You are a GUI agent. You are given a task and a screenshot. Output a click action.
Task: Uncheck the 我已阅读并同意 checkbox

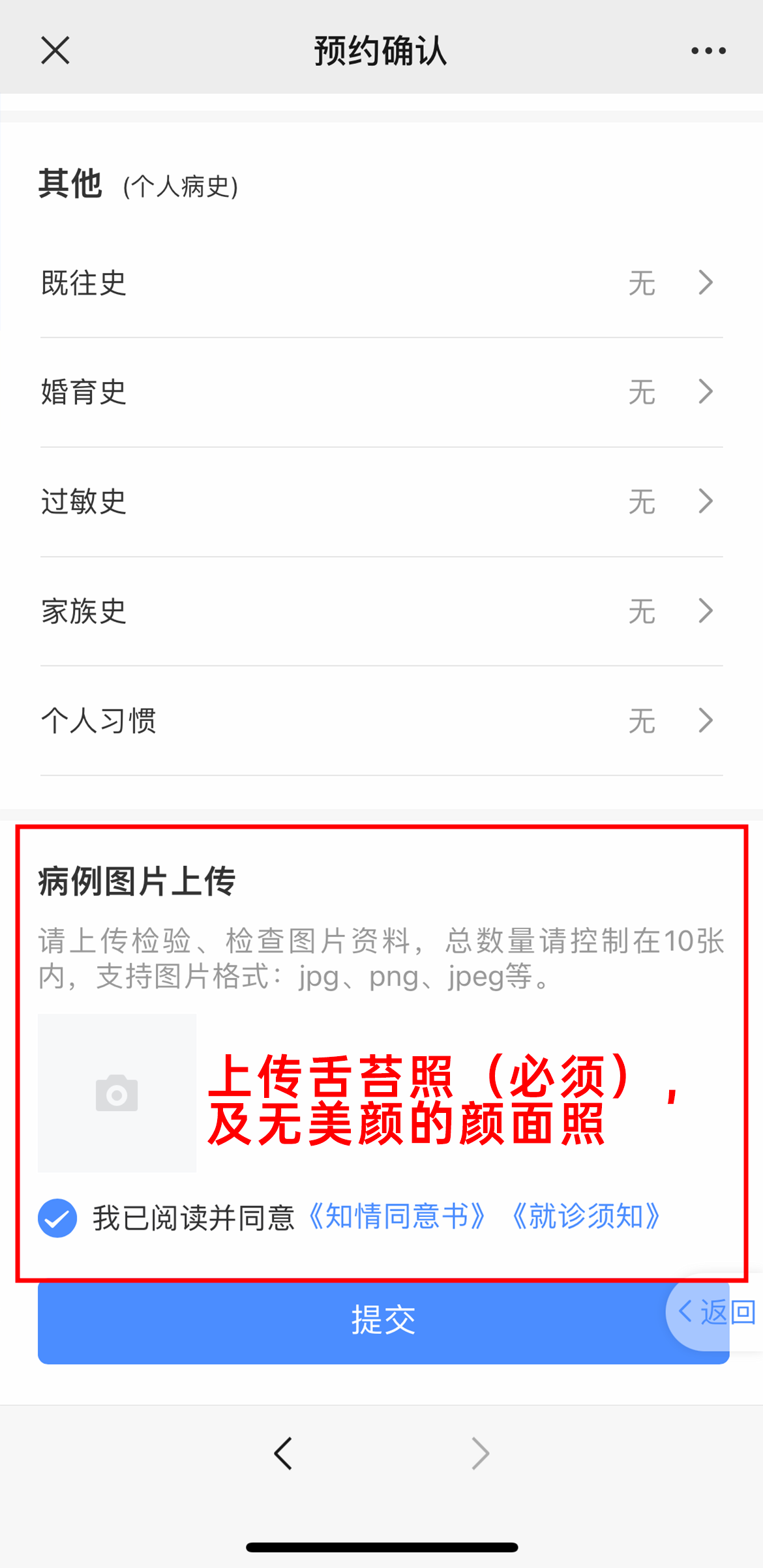[x=57, y=1217]
